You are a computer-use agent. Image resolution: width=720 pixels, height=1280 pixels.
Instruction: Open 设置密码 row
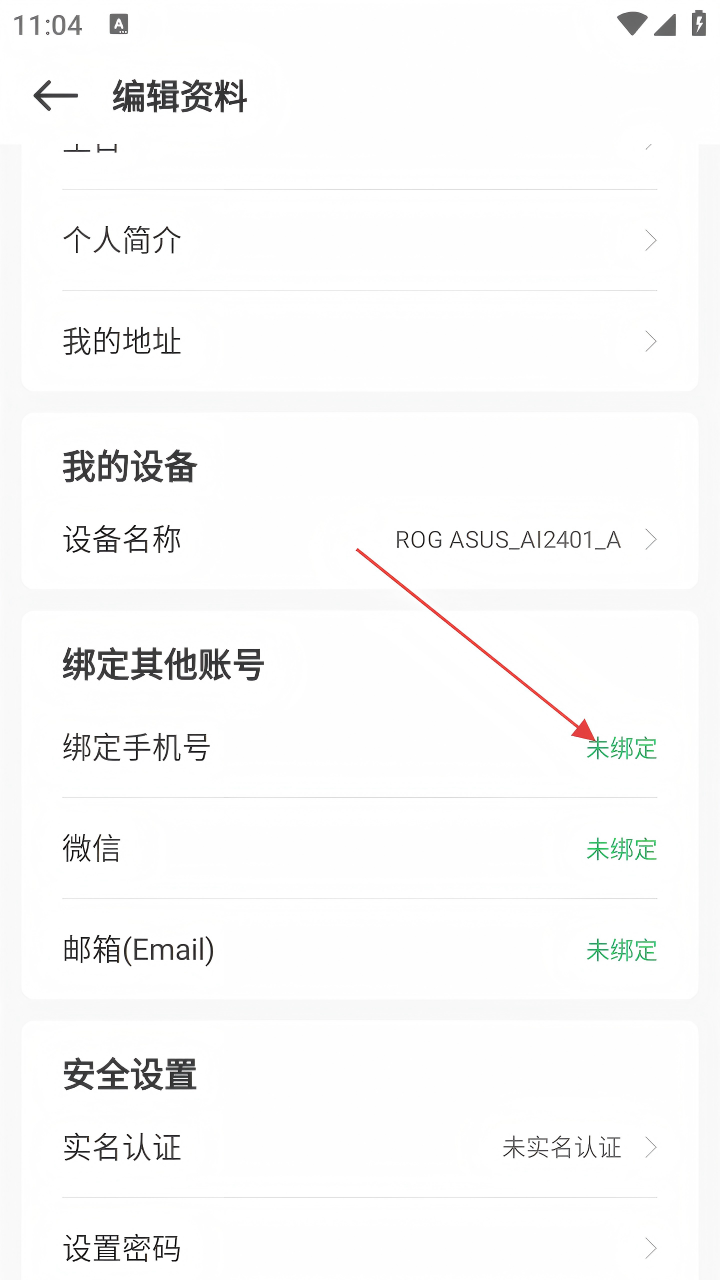(359, 1248)
